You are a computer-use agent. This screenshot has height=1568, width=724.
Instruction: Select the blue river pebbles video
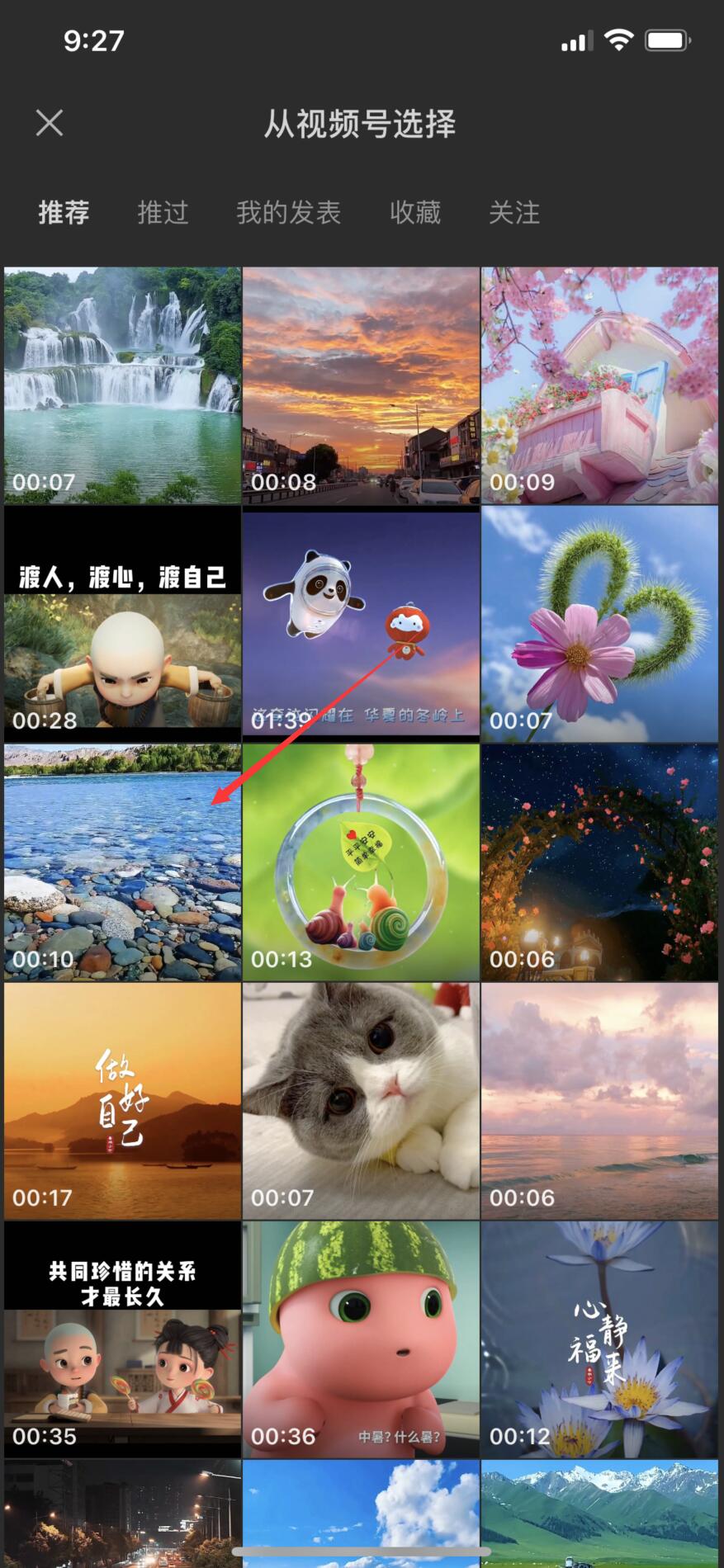click(122, 862)
